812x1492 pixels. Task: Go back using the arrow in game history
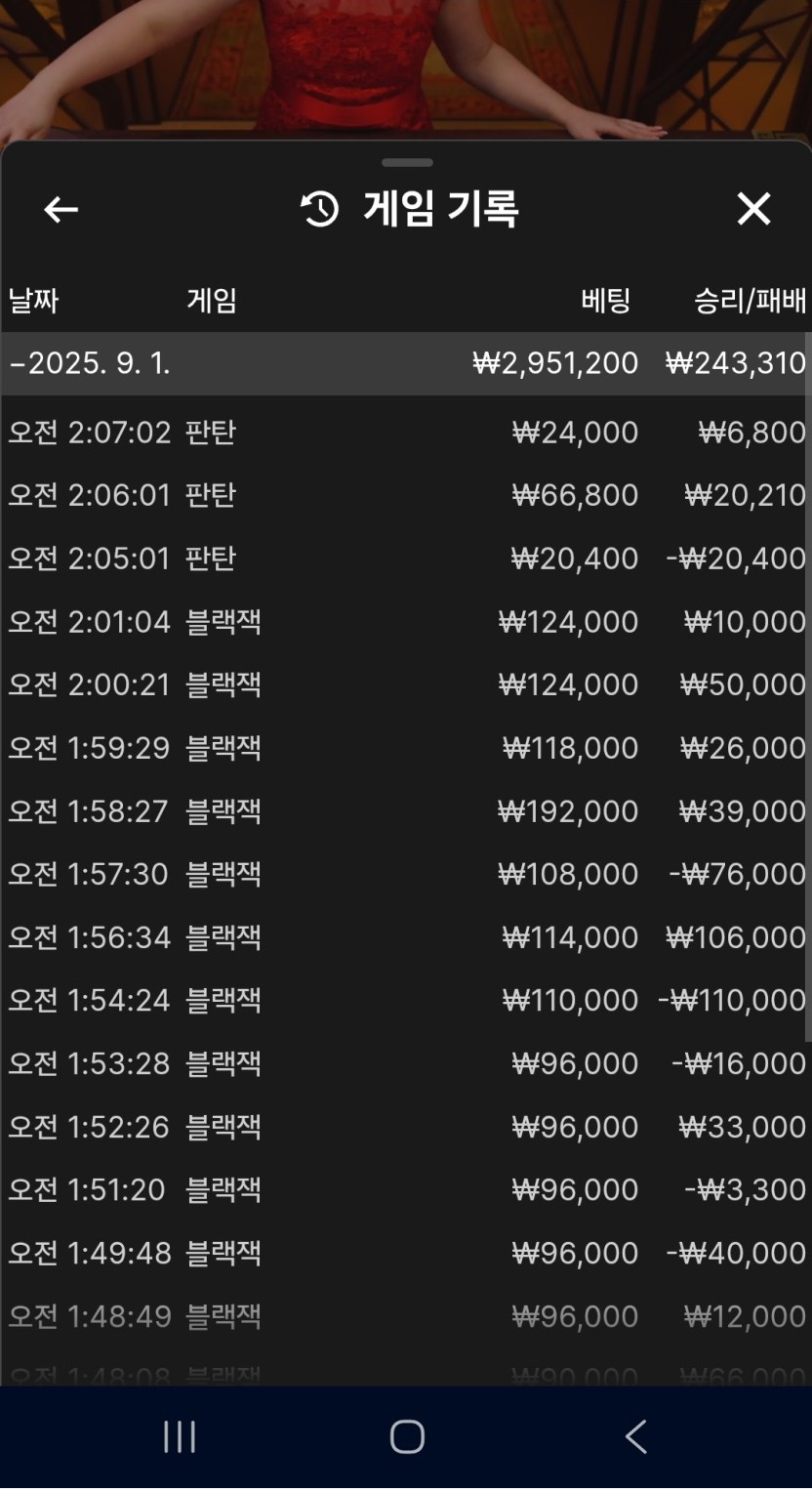point(61,209)
